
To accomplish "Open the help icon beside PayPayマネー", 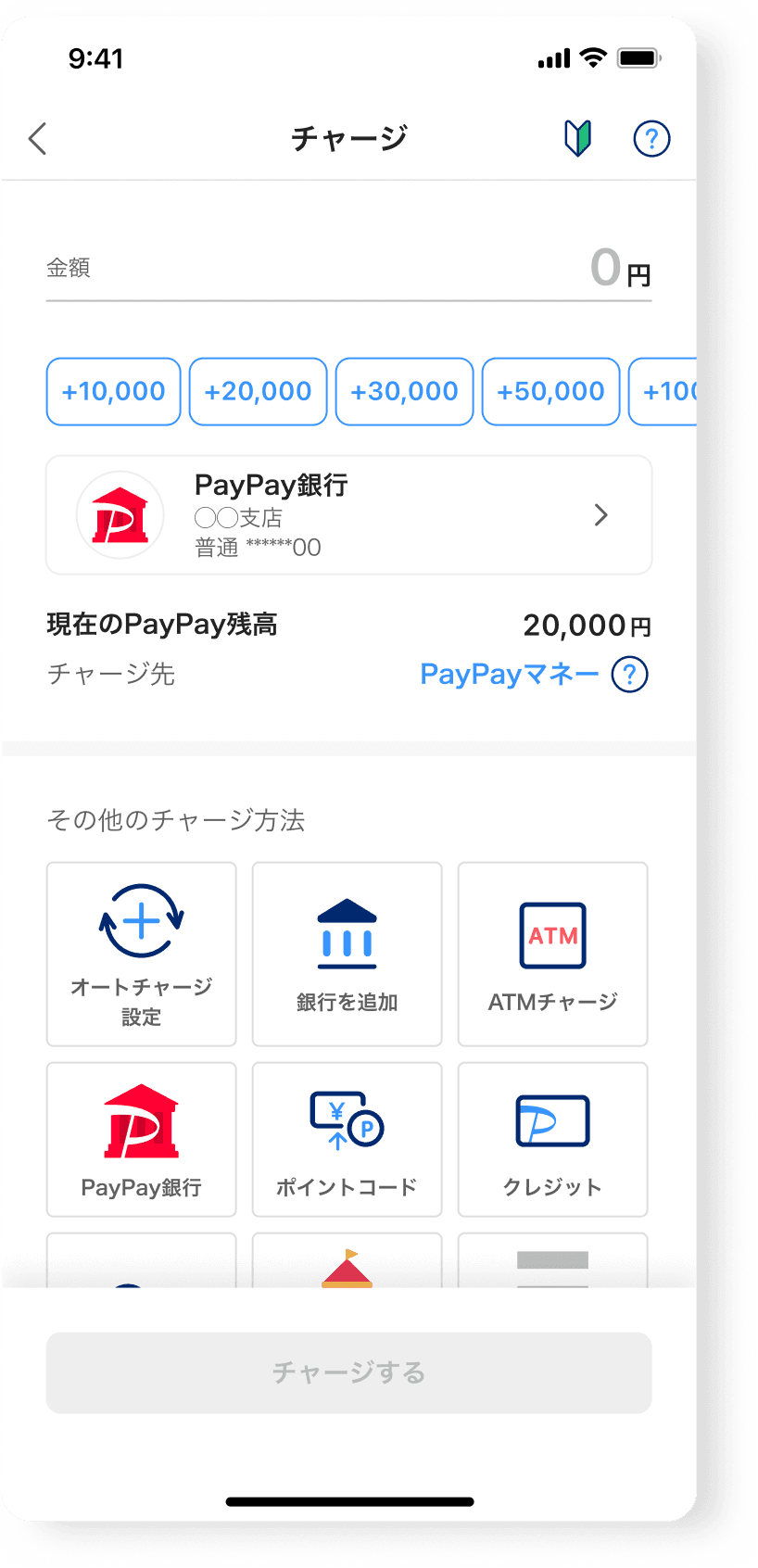I will coord(630,675).
